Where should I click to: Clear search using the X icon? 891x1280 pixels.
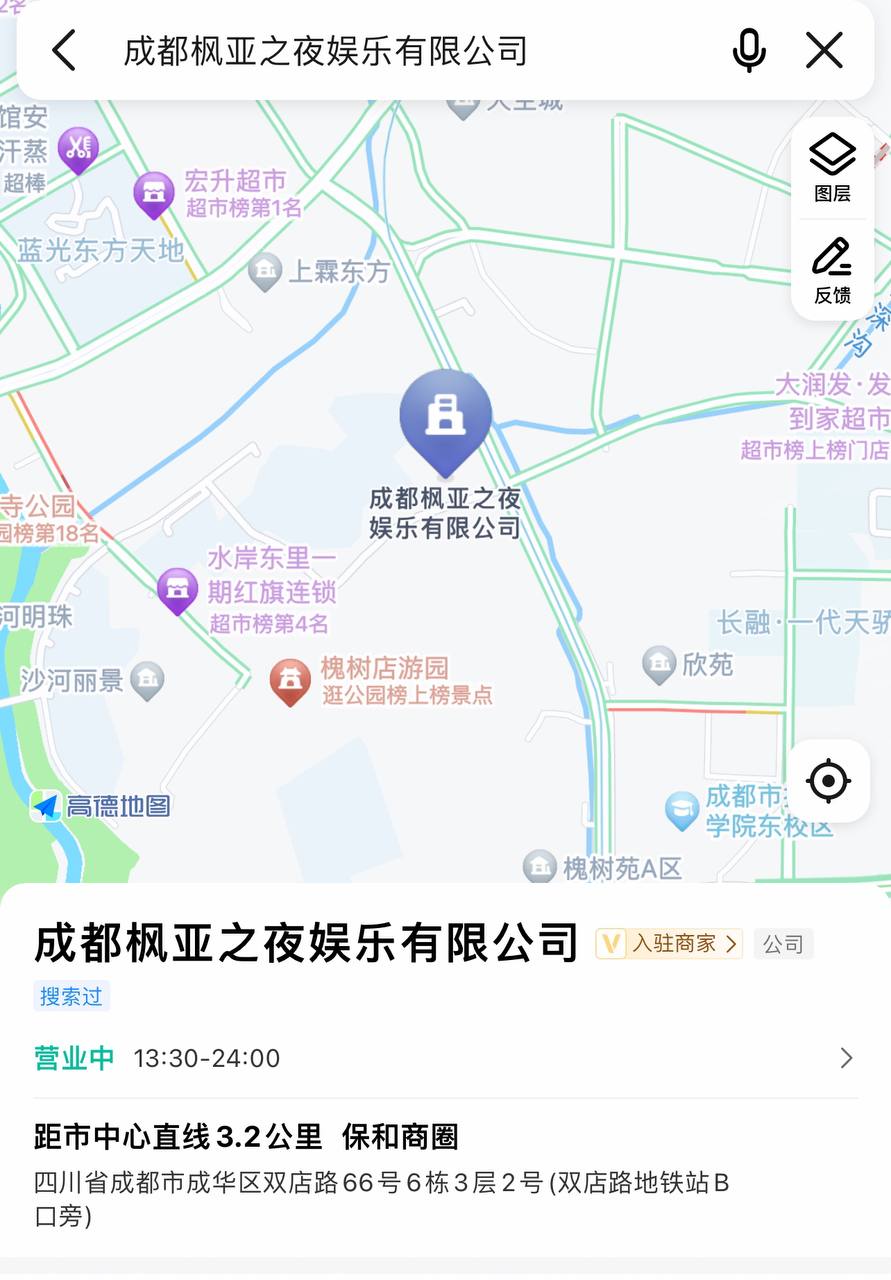pos(823,50)
